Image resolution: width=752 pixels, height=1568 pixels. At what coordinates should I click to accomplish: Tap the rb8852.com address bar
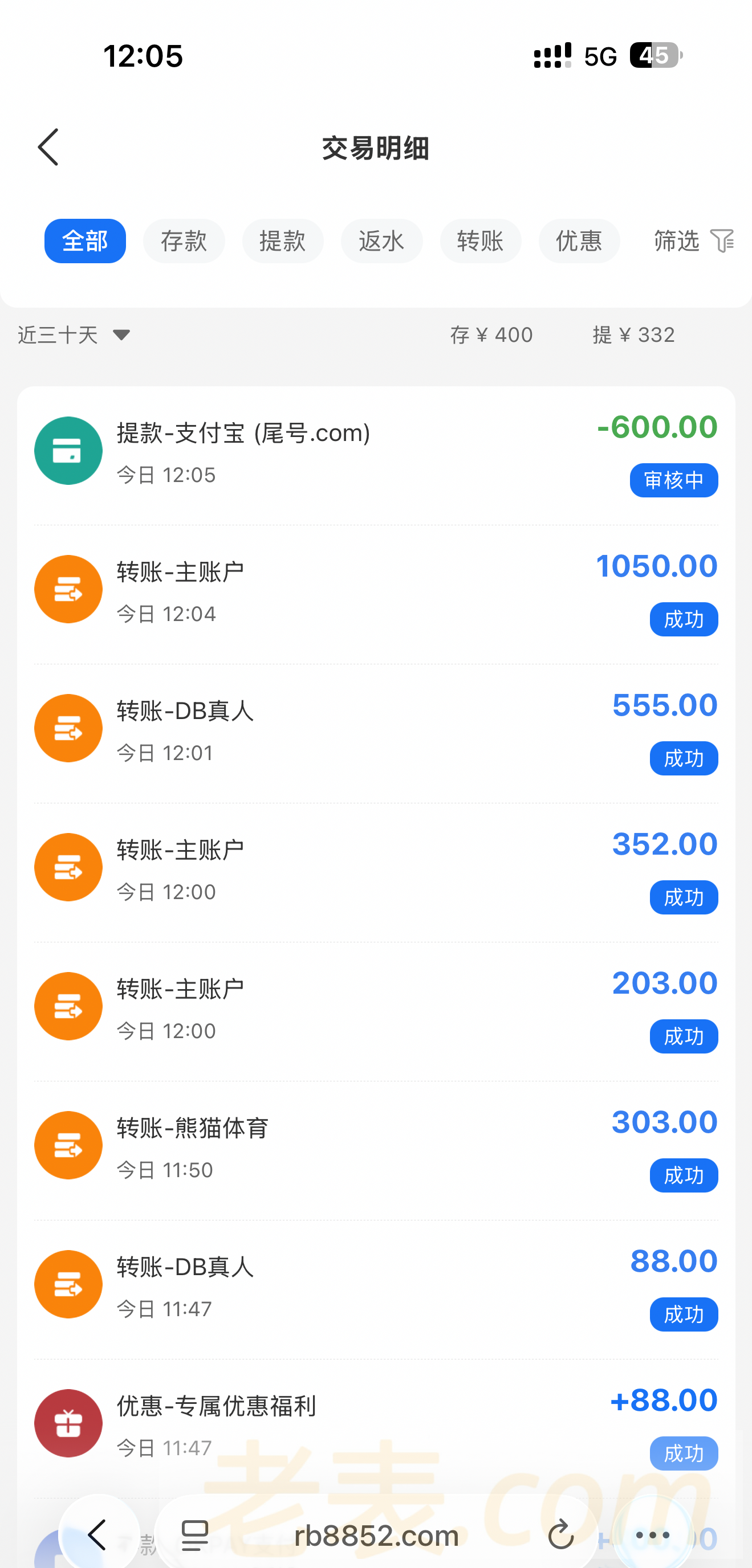[x=376, y=1536]
